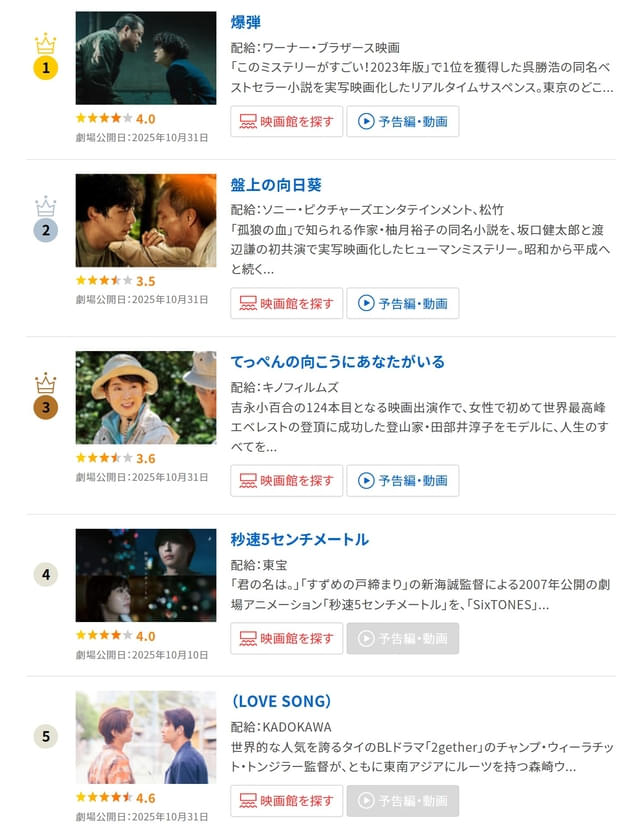Find theaters showing 爆弾
The height and width of the screenshot is (831, 640).
pyautogui.click(x=287, y=122)
